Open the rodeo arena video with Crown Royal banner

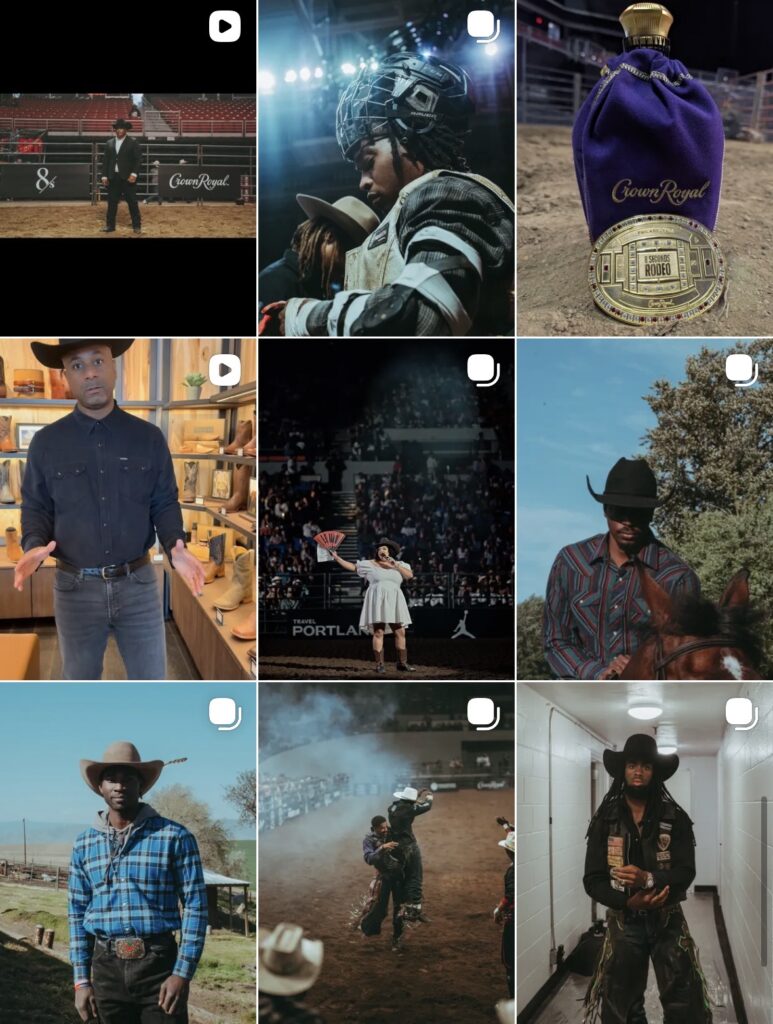[x=128, y=167]
